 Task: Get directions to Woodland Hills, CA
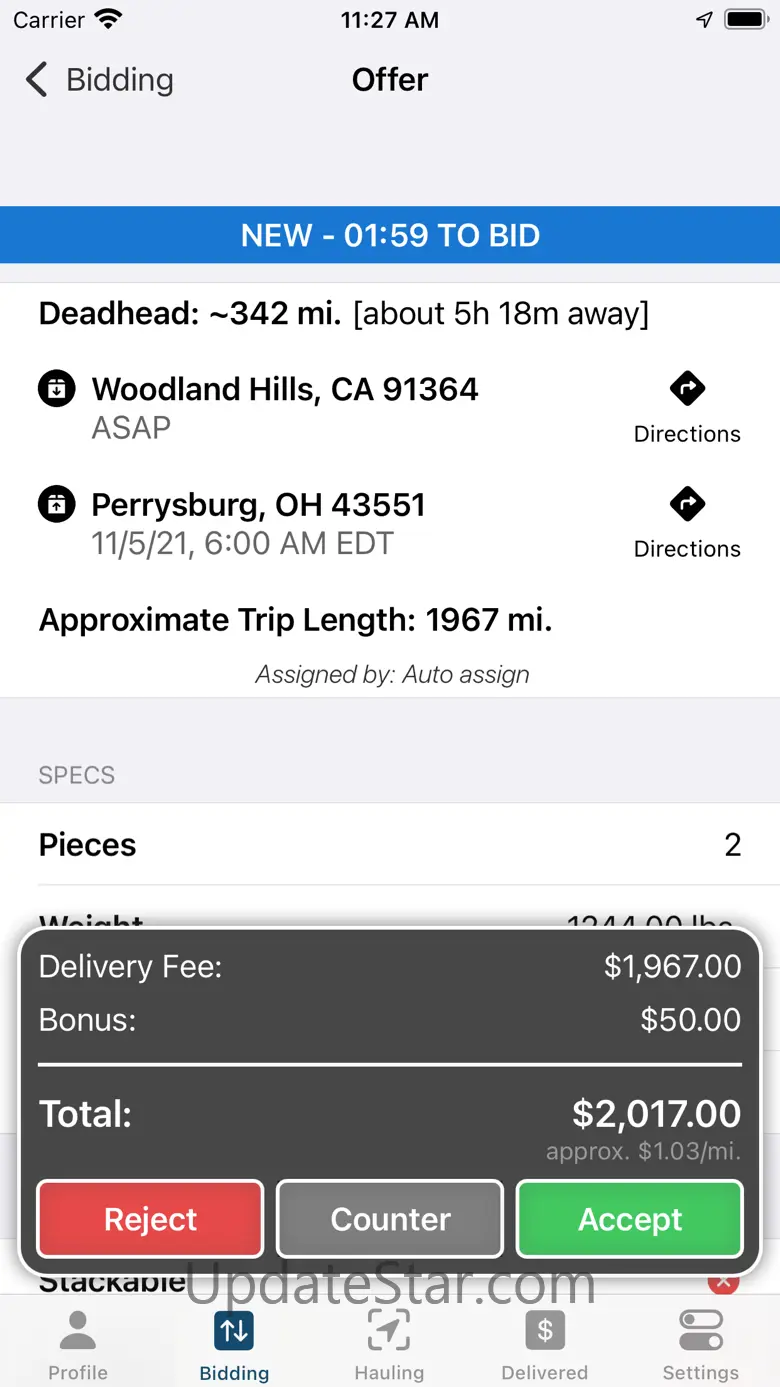coord(687,406)
